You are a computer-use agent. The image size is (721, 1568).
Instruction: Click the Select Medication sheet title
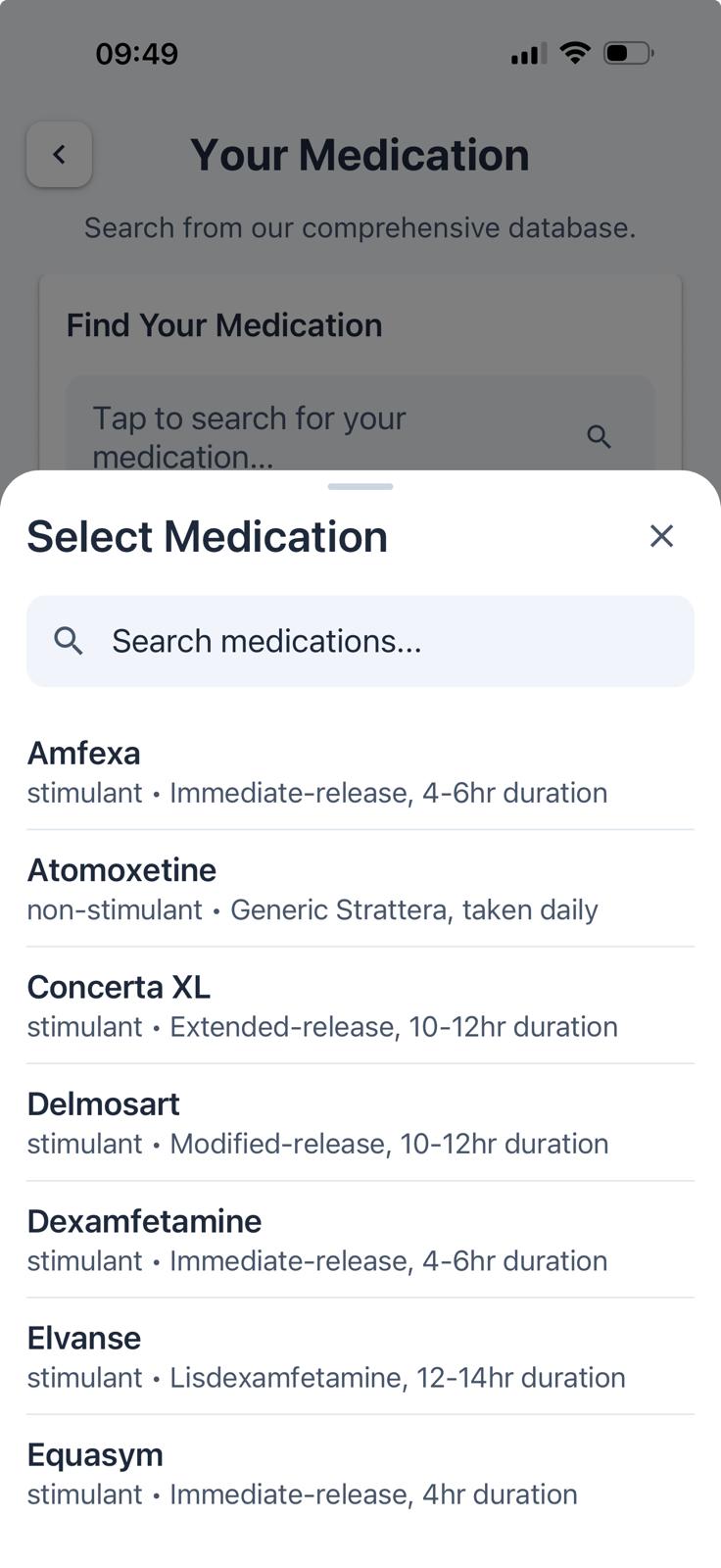[x=208, y=536]
